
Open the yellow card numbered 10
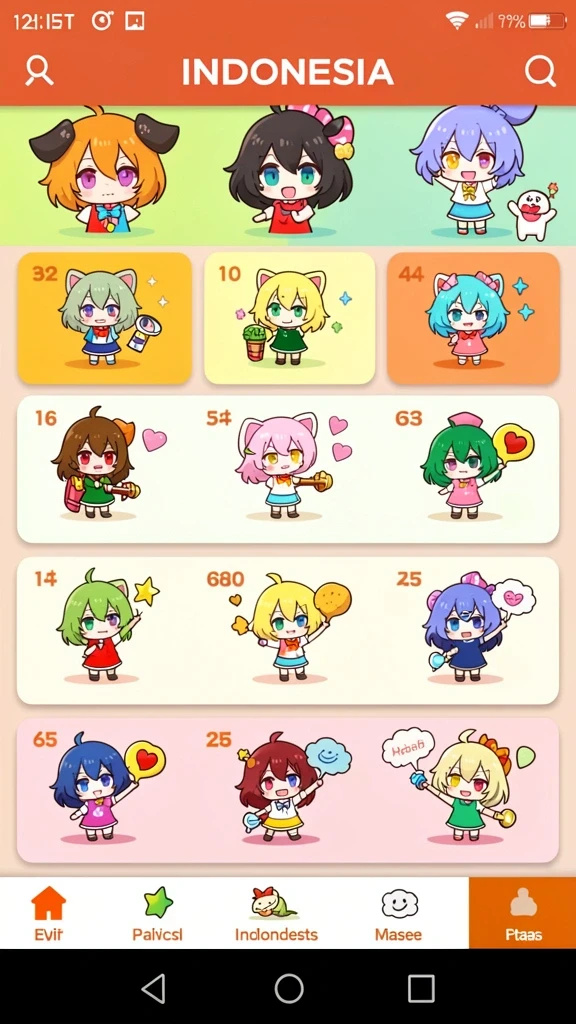click(289, 318)
